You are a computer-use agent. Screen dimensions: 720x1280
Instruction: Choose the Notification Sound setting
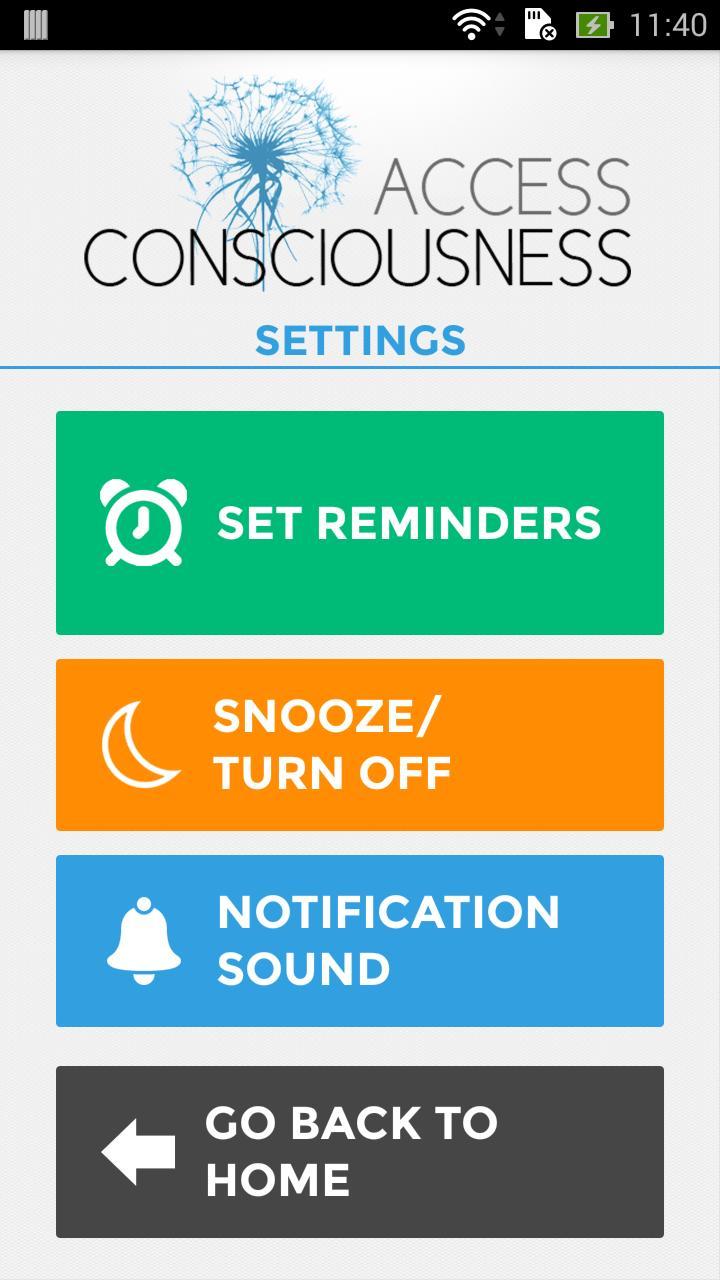pyautogui.click(x=360, y=941)
